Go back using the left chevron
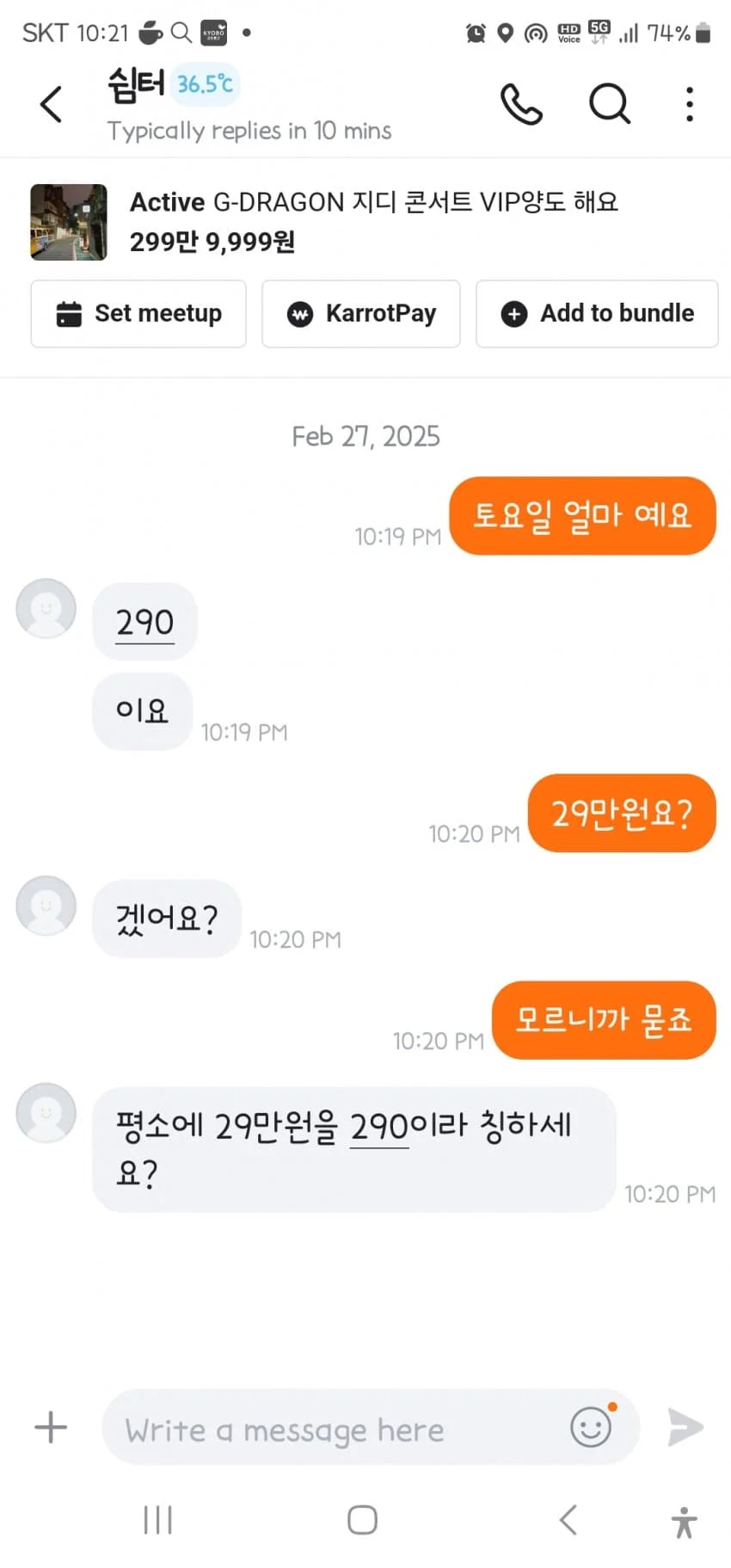The width and height of the screenshot is (731, 1568). (x=49, y=103)
